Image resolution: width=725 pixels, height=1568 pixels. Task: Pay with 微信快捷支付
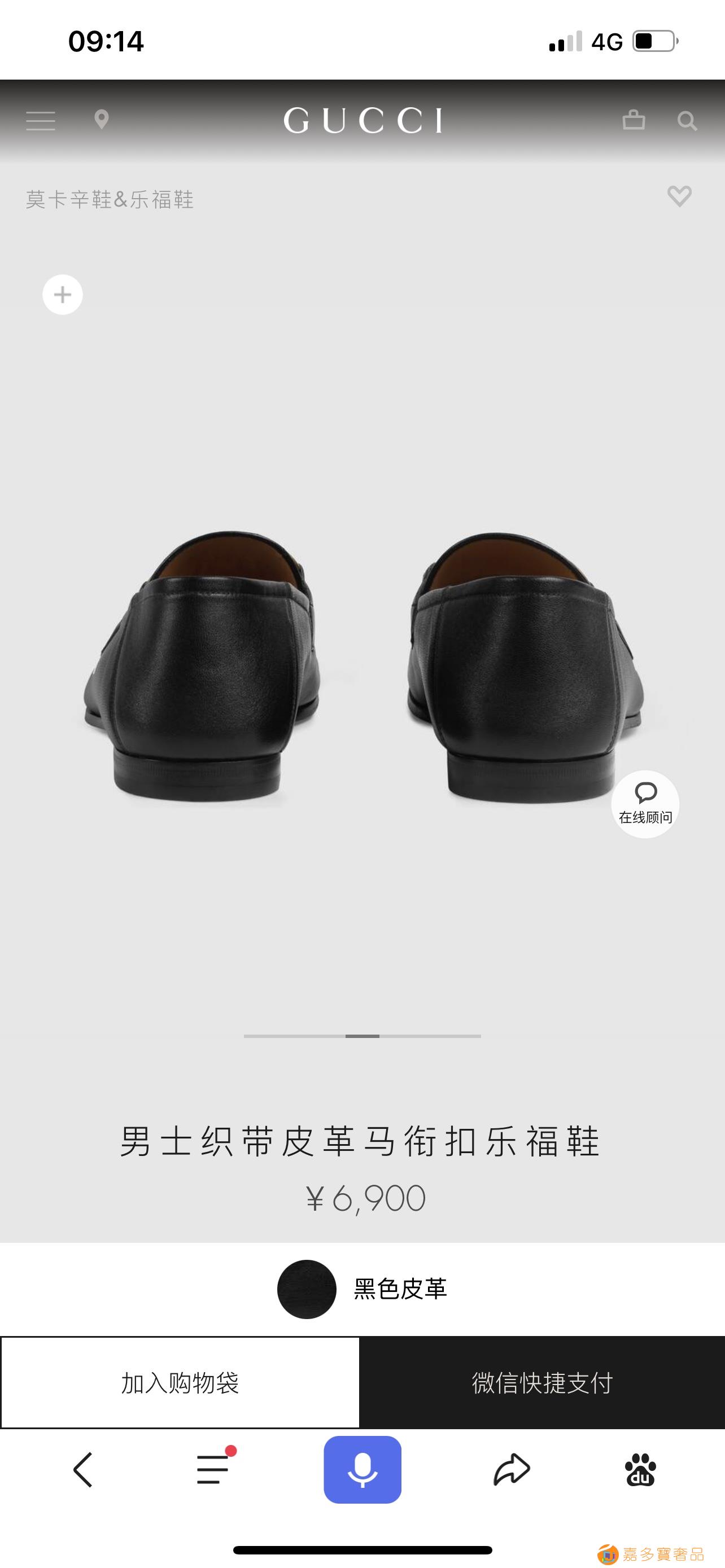pyautogui.click(x=541, y=1383)
